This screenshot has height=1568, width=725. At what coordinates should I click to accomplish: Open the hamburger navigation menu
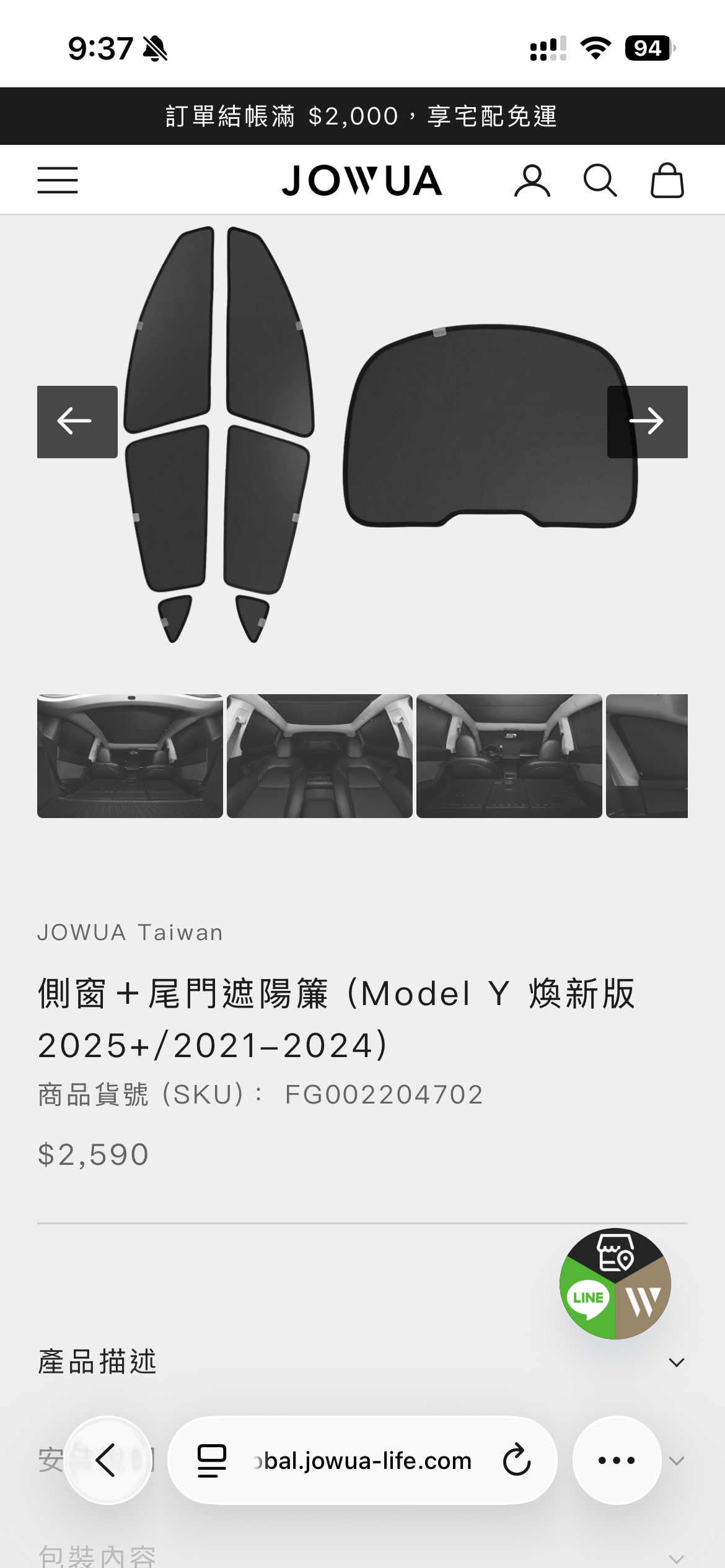point(58,180)
